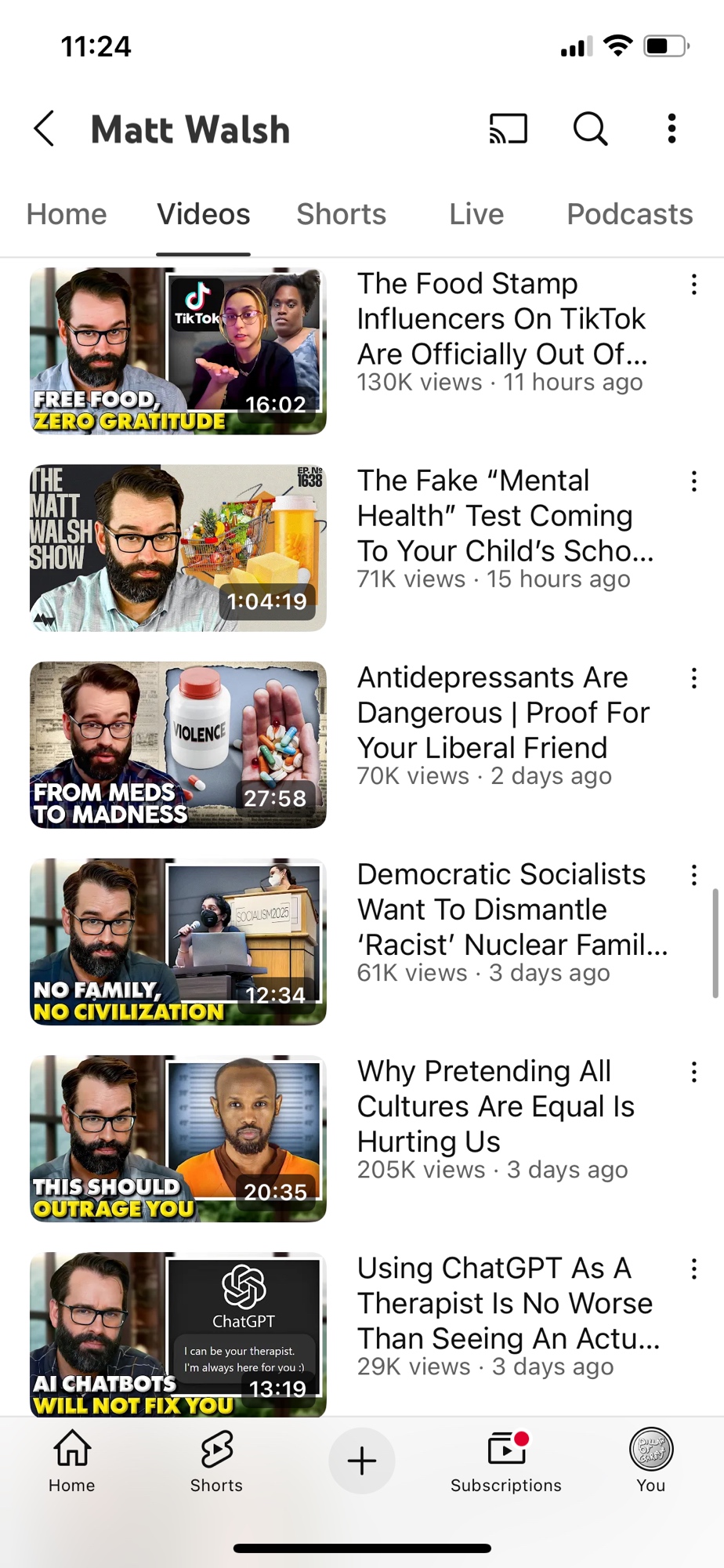
Task: Switch to the channel Shorts tab
Action: pyautogui.click(x=341, y=214)
